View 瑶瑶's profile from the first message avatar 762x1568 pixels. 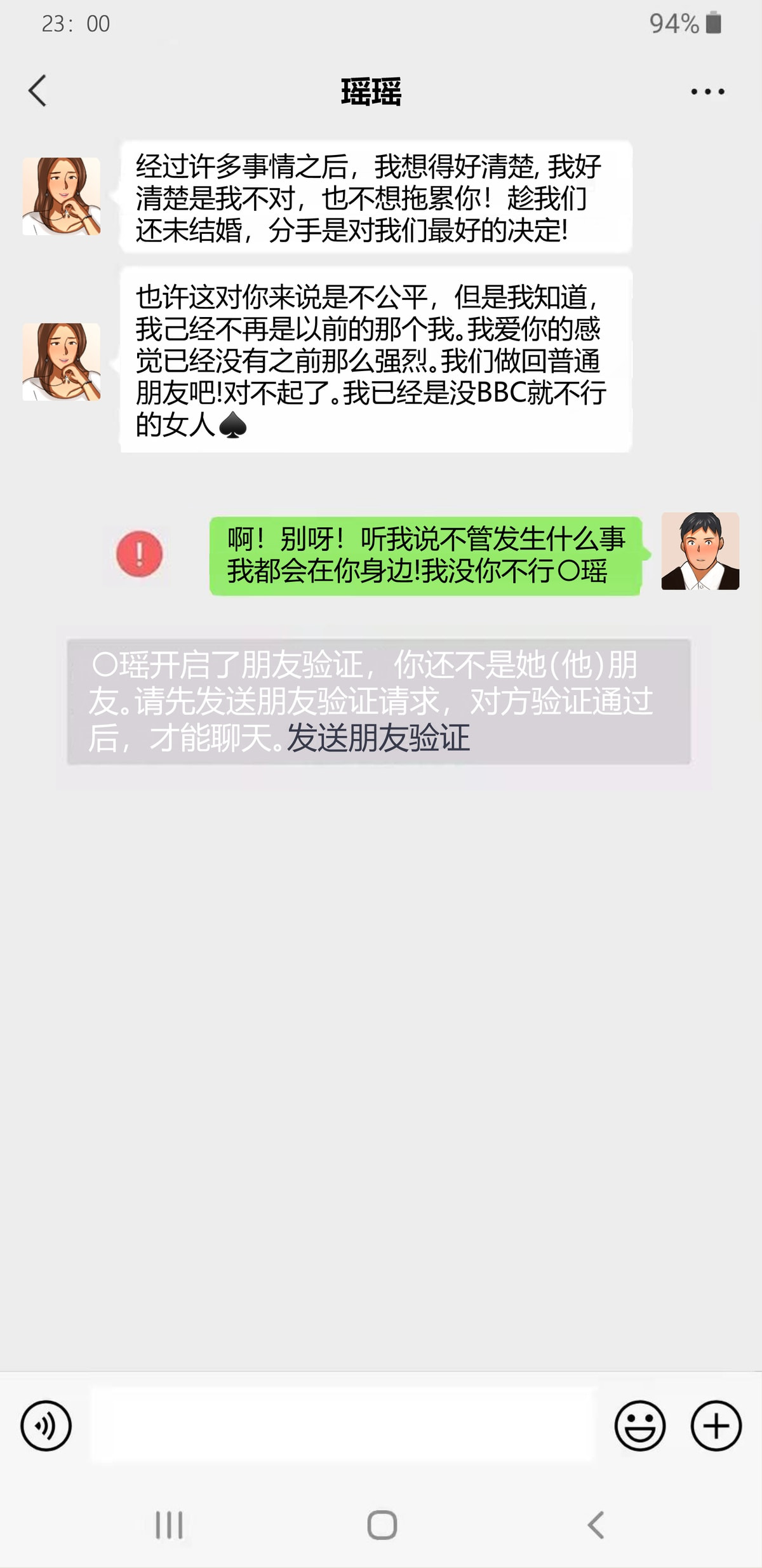(x=62, y=196)
